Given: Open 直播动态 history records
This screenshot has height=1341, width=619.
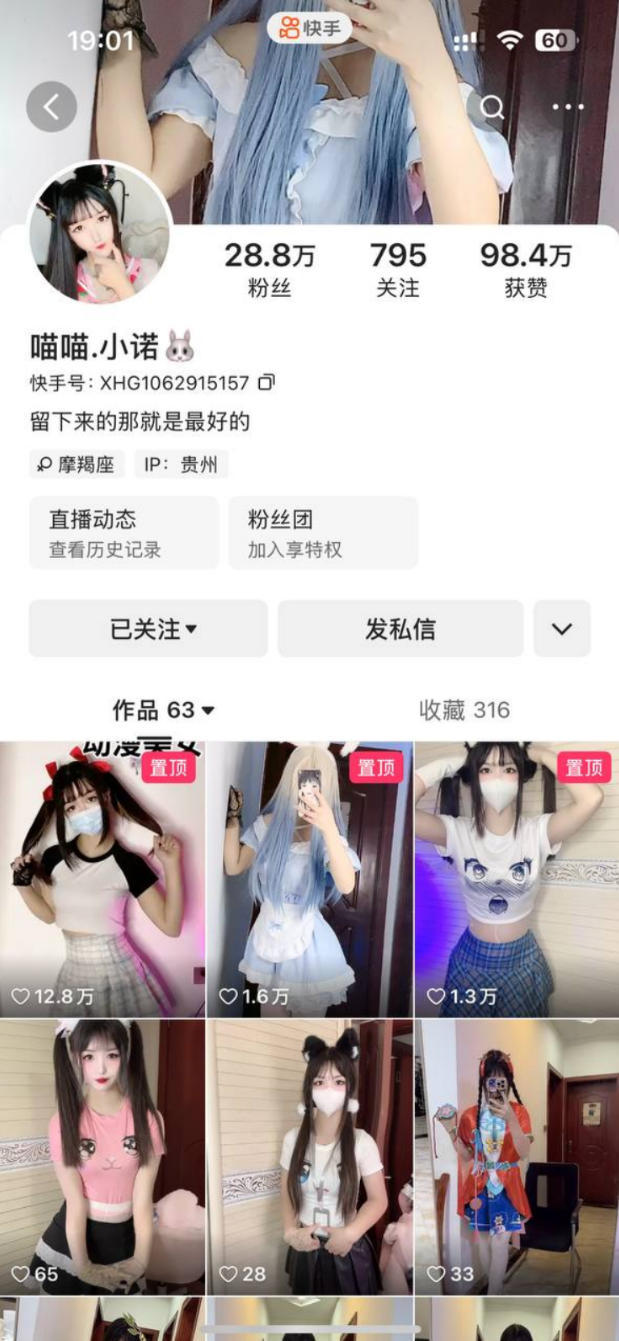Looking at the screenshot, I should tap(123, 533).
